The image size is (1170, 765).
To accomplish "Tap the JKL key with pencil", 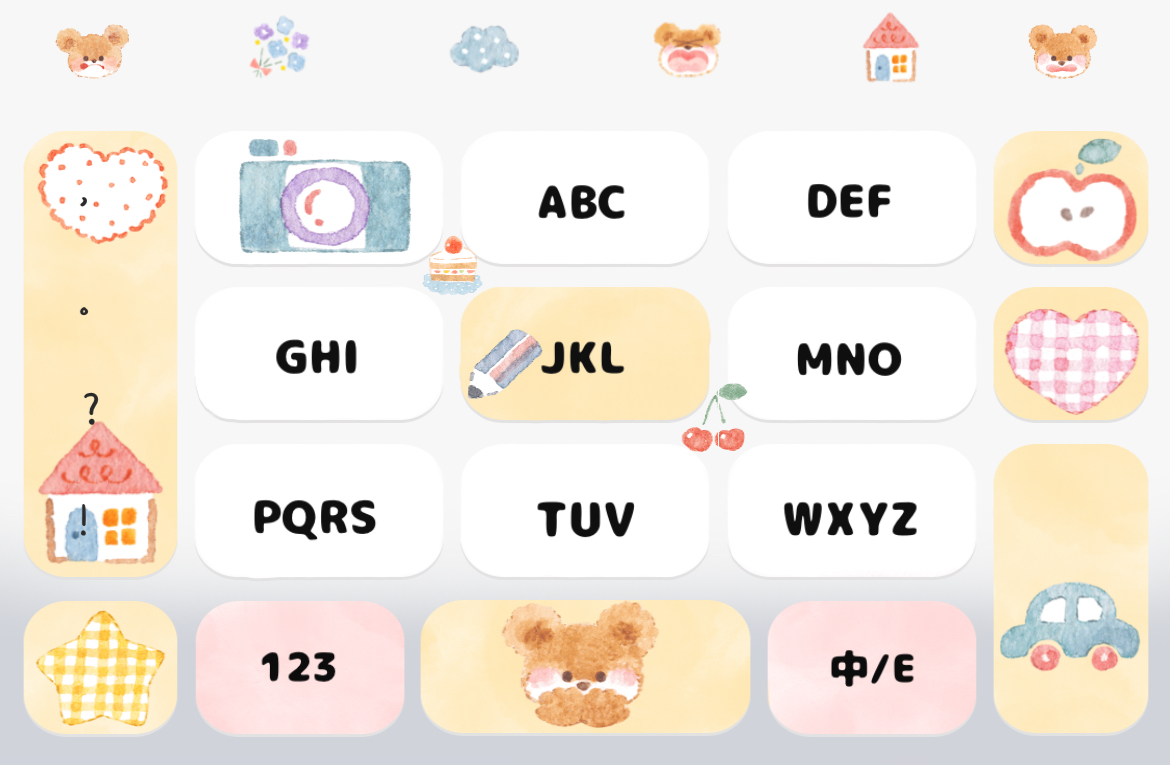I will click(x=584, y=356).
